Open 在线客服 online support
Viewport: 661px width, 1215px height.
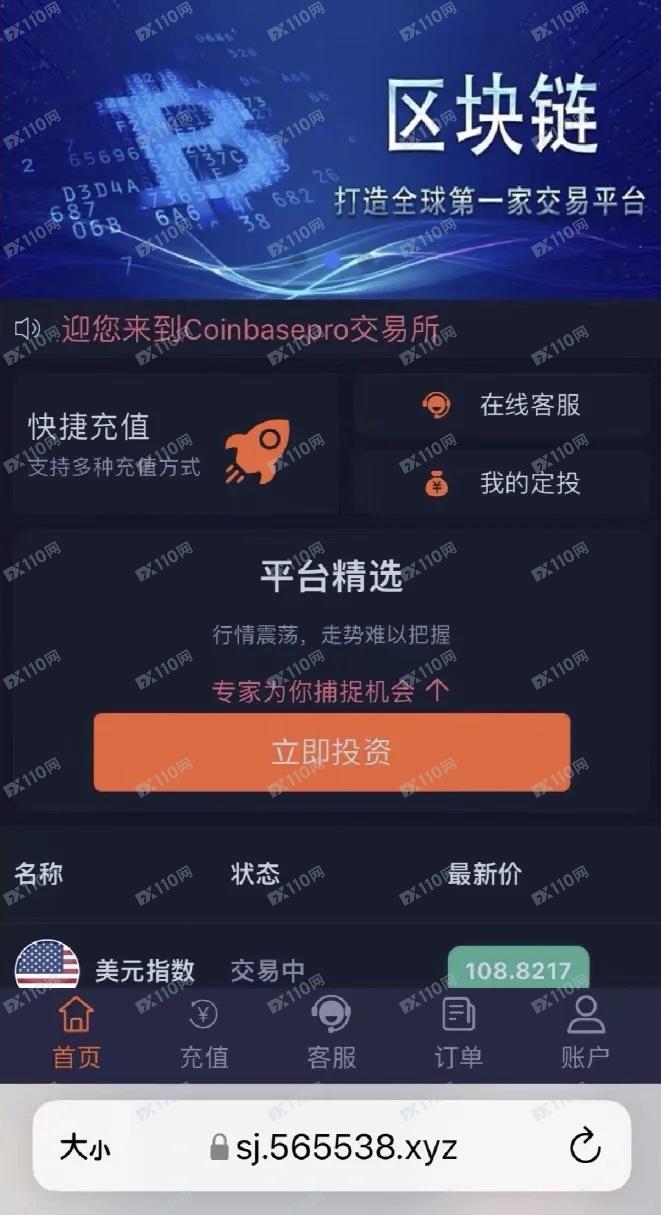pos(503,405)
